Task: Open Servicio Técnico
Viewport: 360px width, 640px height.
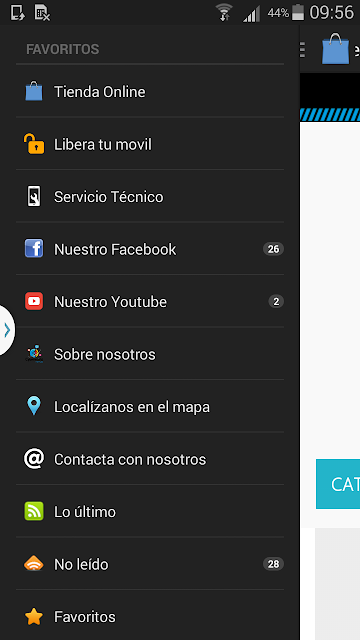Action: pos(150,197)
